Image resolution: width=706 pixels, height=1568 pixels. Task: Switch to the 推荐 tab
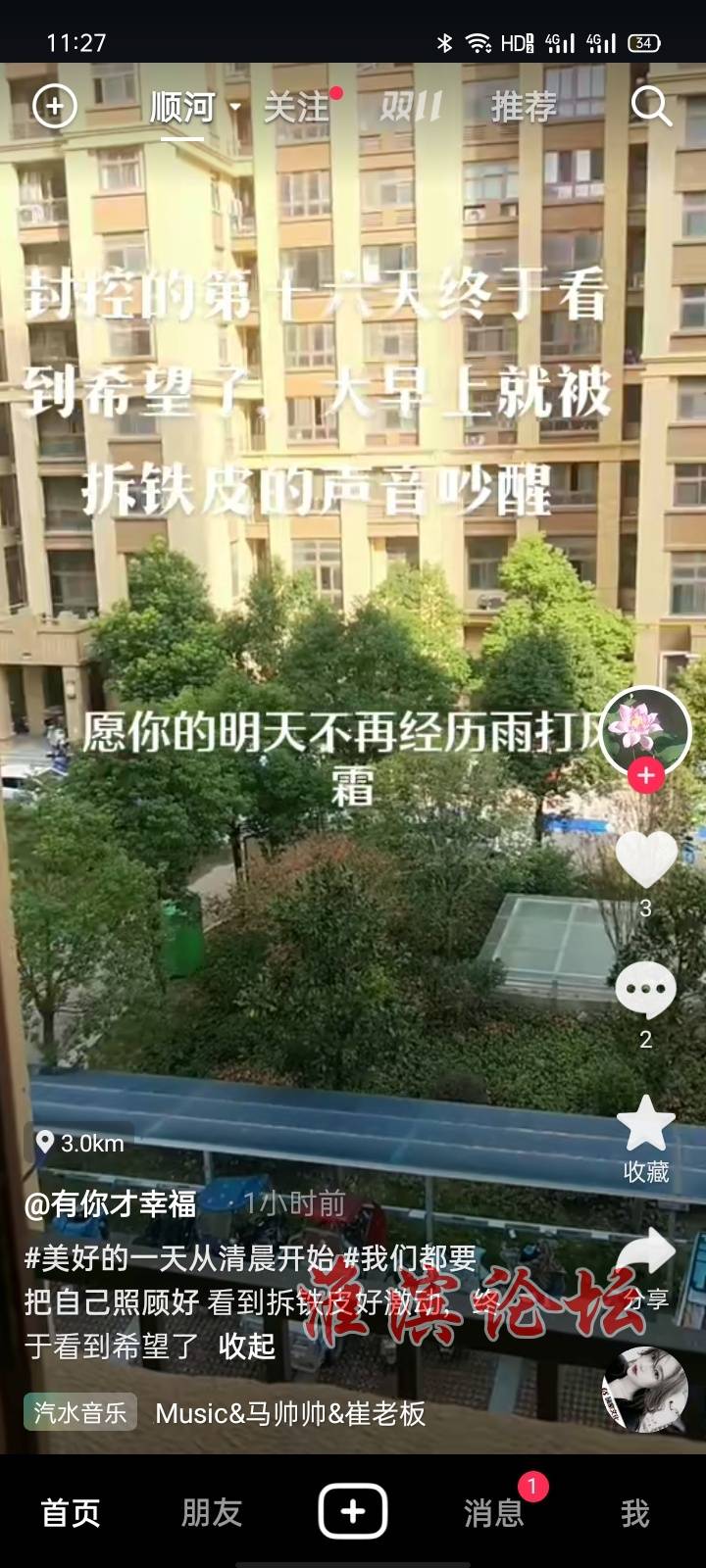click(x=524, y=107)
